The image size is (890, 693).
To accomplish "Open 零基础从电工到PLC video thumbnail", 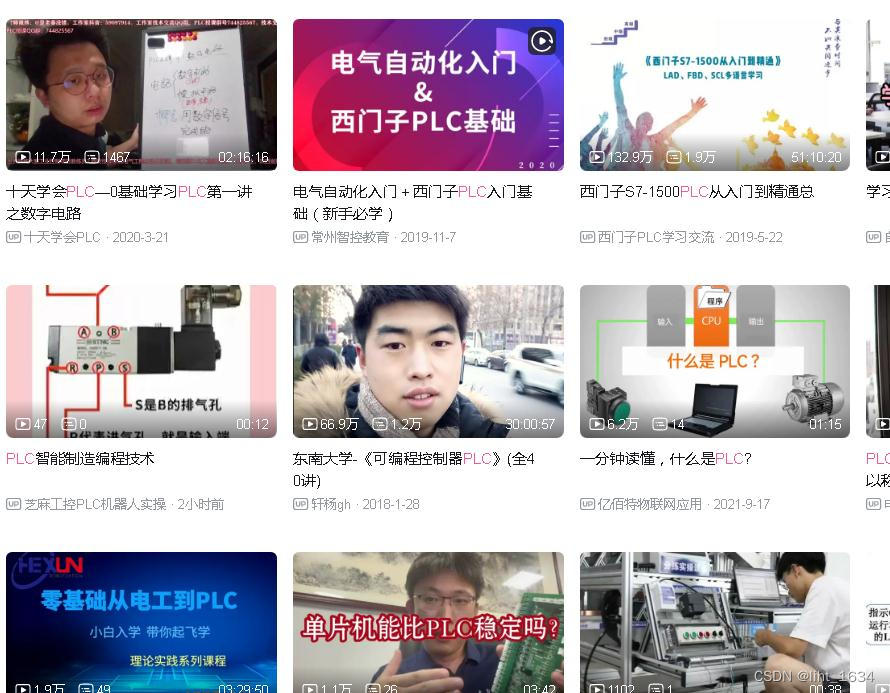I will (x=141, y=622).
